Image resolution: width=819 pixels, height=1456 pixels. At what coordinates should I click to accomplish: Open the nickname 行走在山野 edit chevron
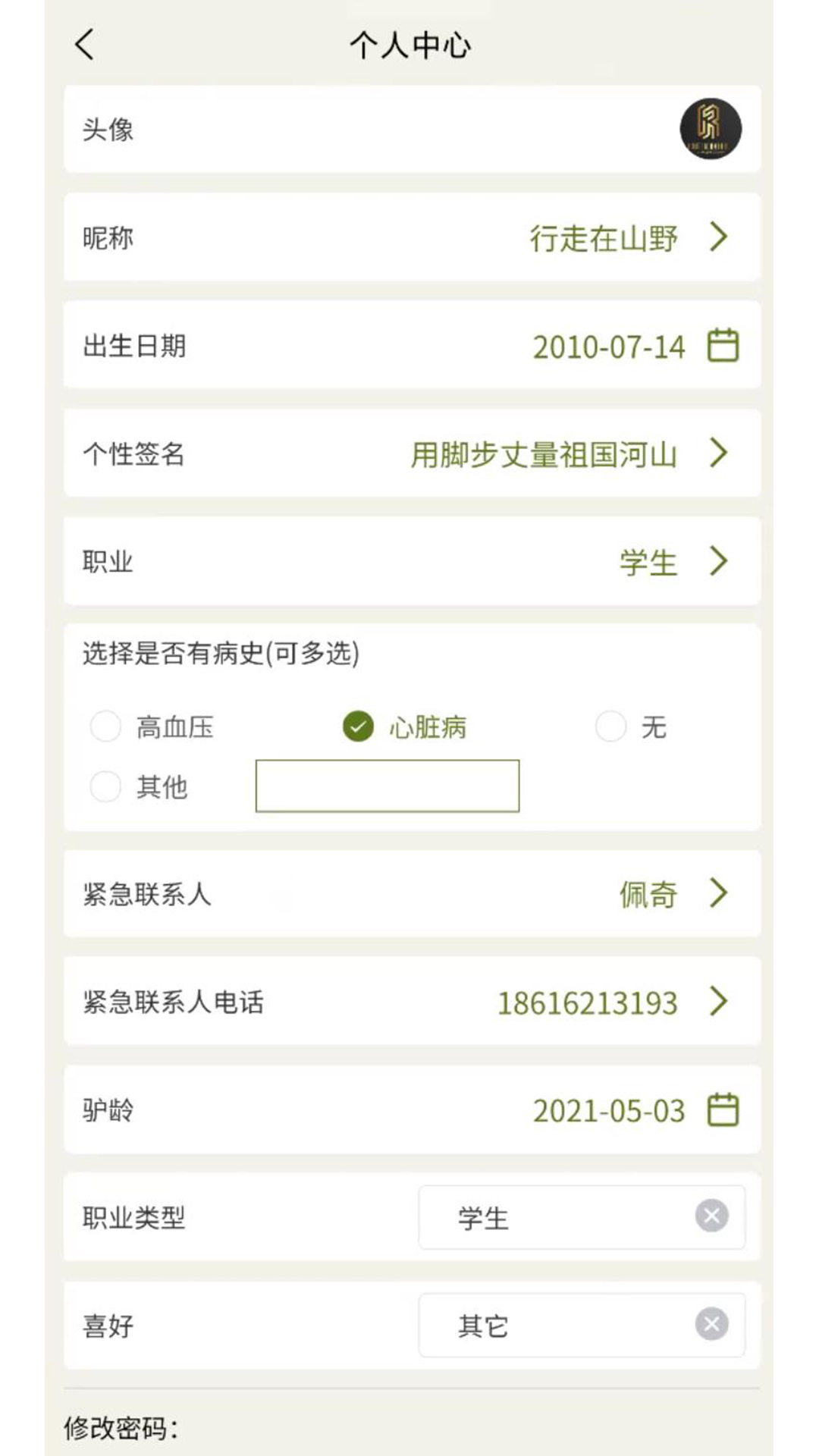point(717,238)
